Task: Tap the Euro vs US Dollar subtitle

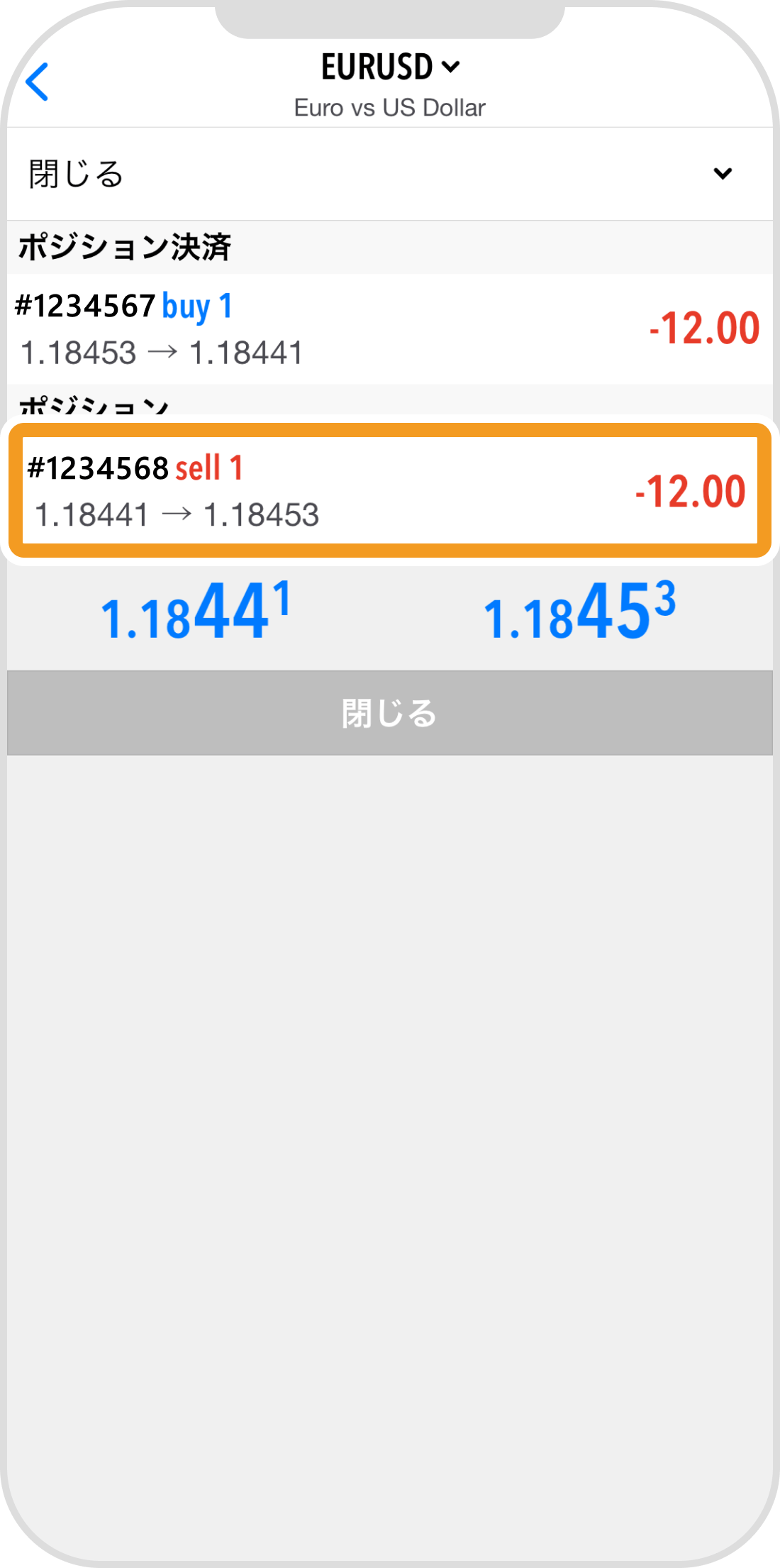Action: 389,107
